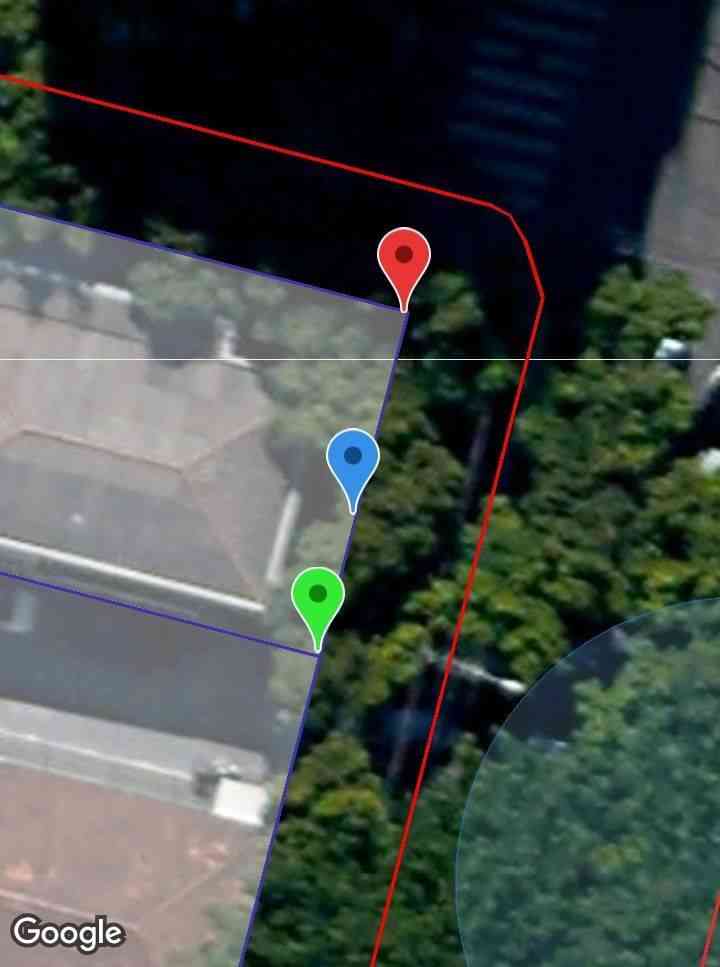The height and width of the screenshot is (967, 720).
Task: Tap the green map marker
Action: 318,597
